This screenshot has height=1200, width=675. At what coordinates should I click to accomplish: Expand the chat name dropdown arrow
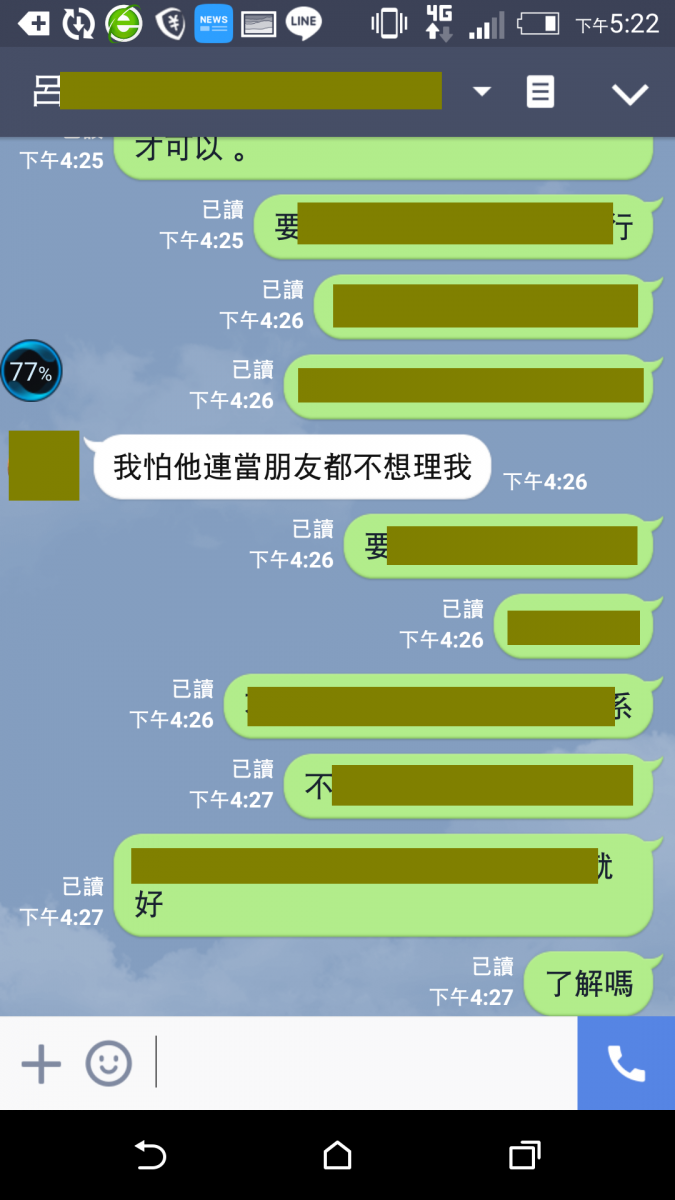(x=482, y=92)
